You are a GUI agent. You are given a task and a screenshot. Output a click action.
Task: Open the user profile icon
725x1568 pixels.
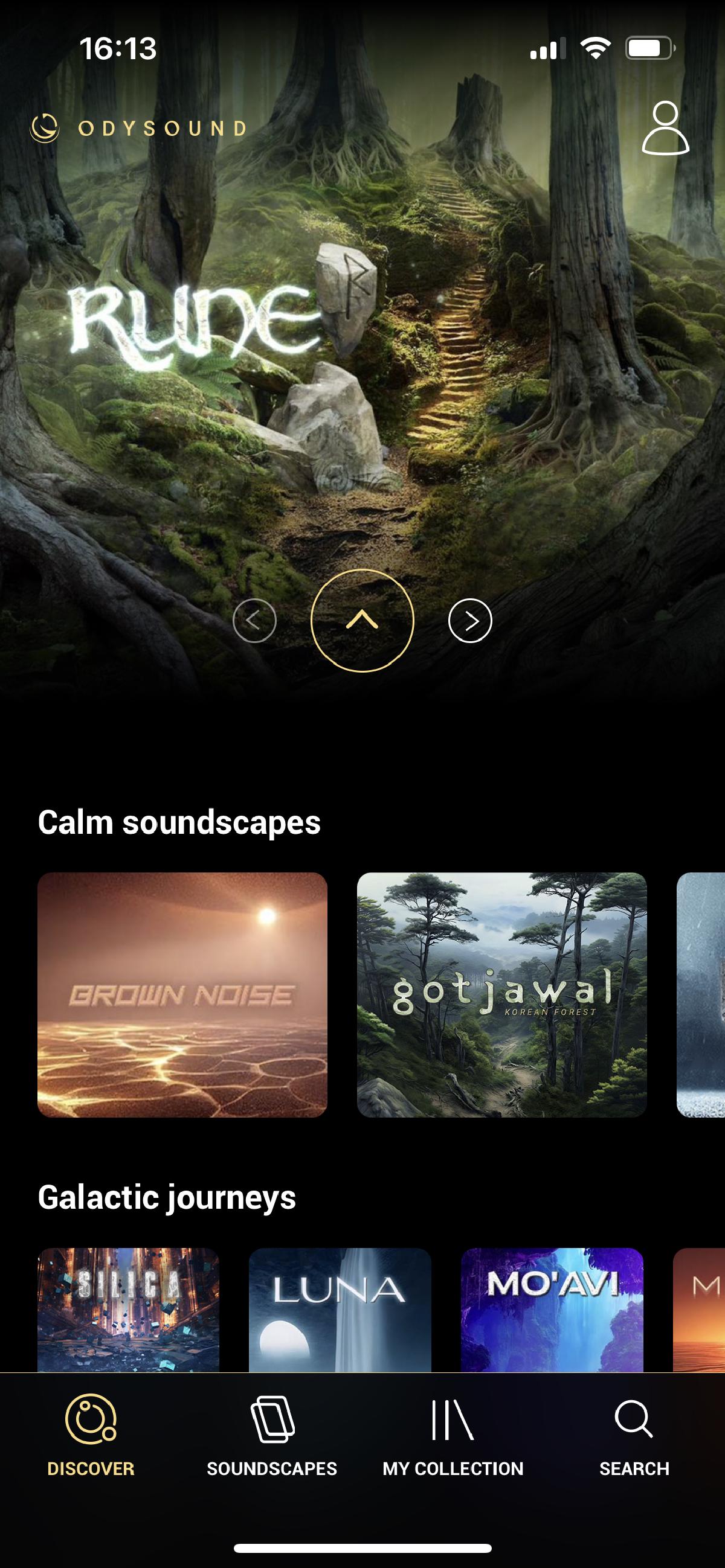(x=665, y=128)
